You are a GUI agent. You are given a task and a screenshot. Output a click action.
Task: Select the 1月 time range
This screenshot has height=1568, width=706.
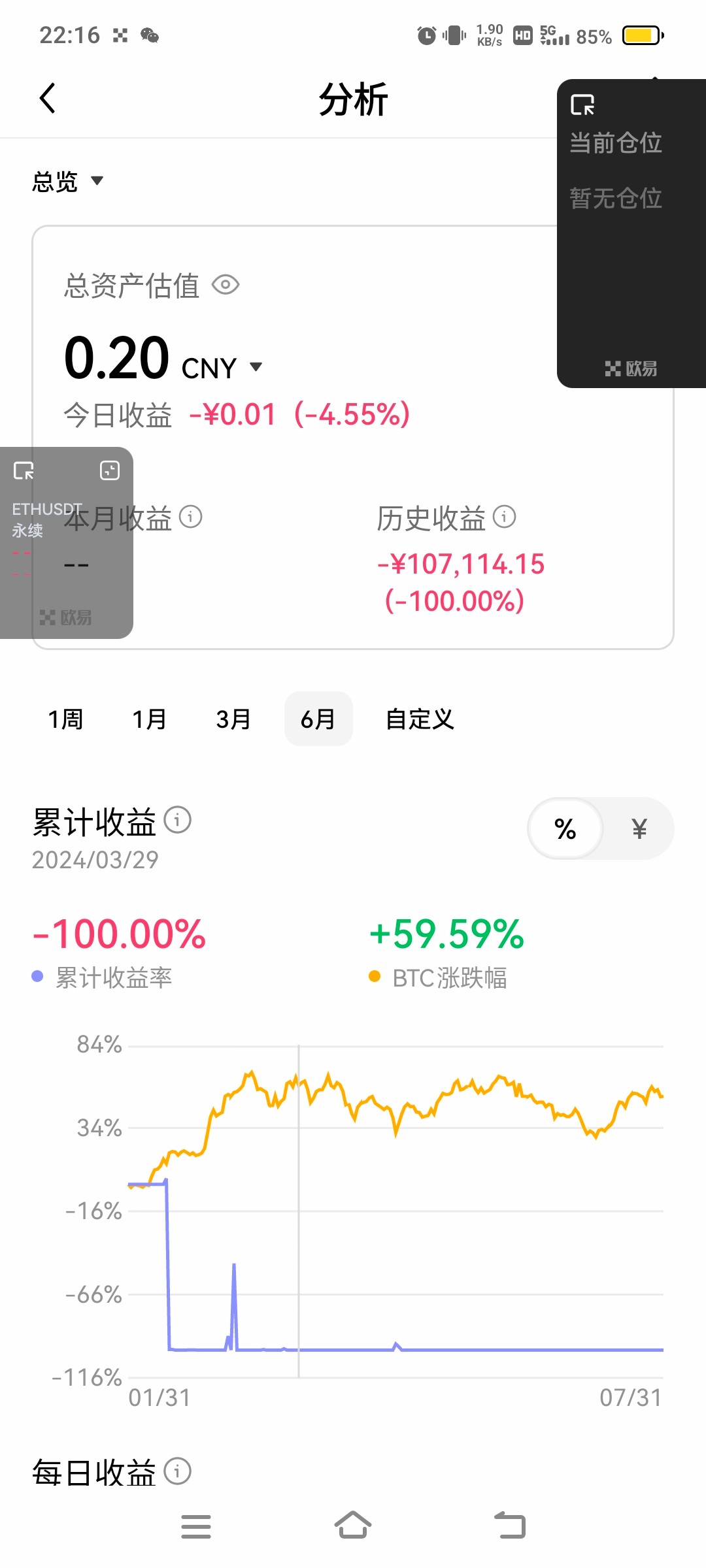[150, 719]
